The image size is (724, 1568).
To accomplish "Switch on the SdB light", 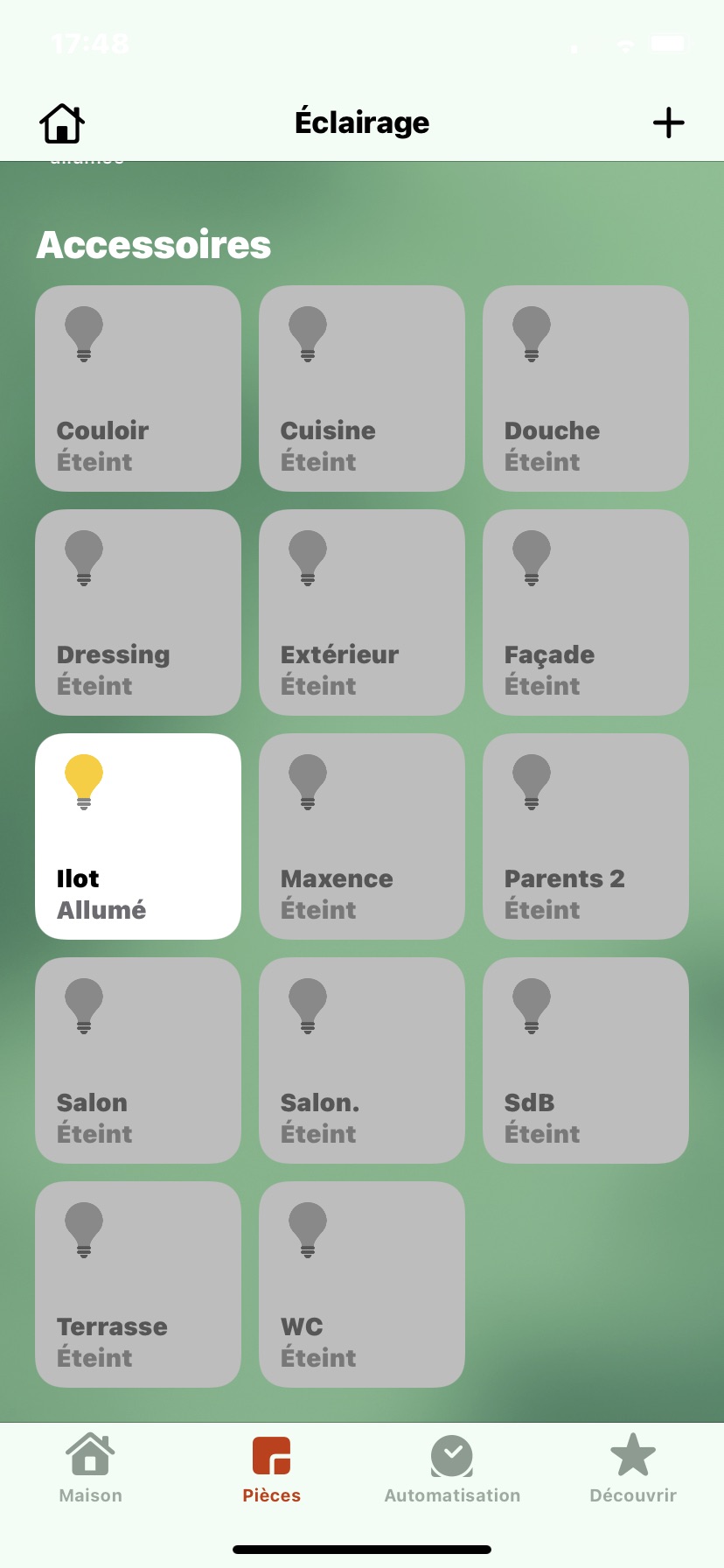I will coord(586,1060).
